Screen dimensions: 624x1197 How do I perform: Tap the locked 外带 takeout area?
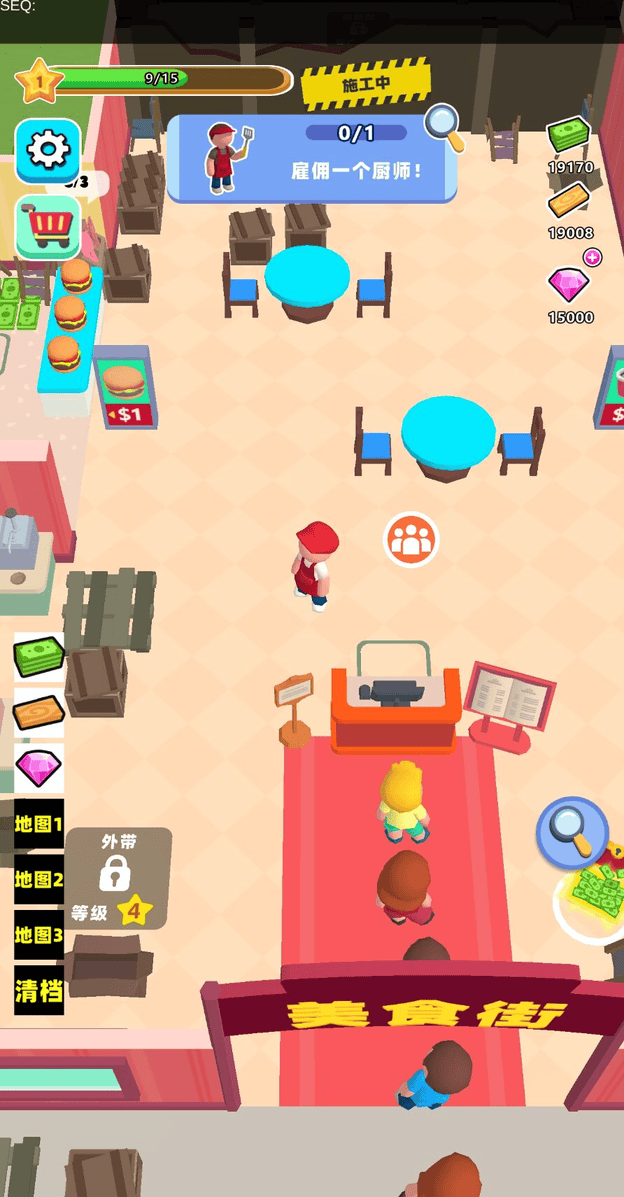[118, 878]
